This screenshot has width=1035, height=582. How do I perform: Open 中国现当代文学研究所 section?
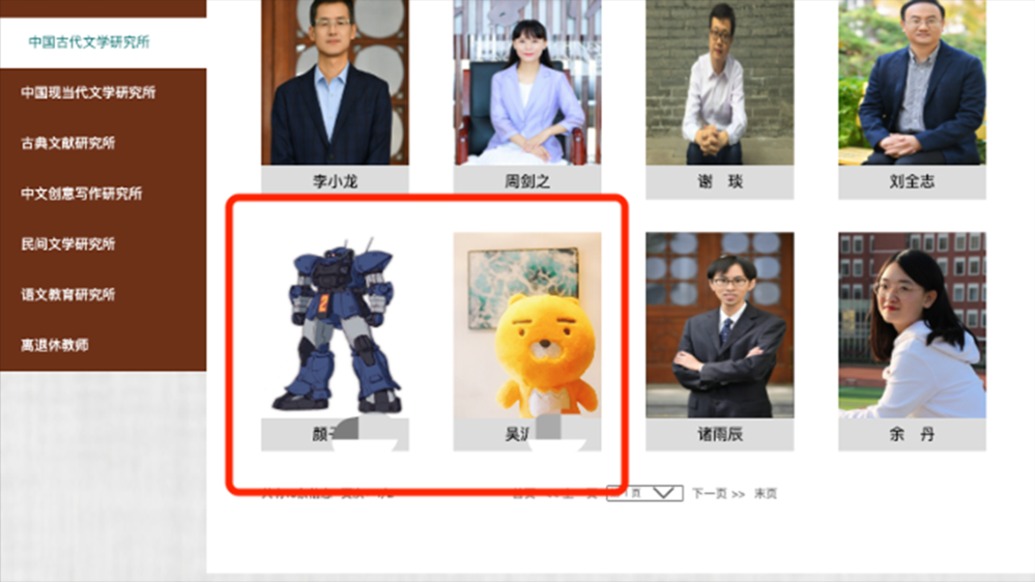coord(89,93)
